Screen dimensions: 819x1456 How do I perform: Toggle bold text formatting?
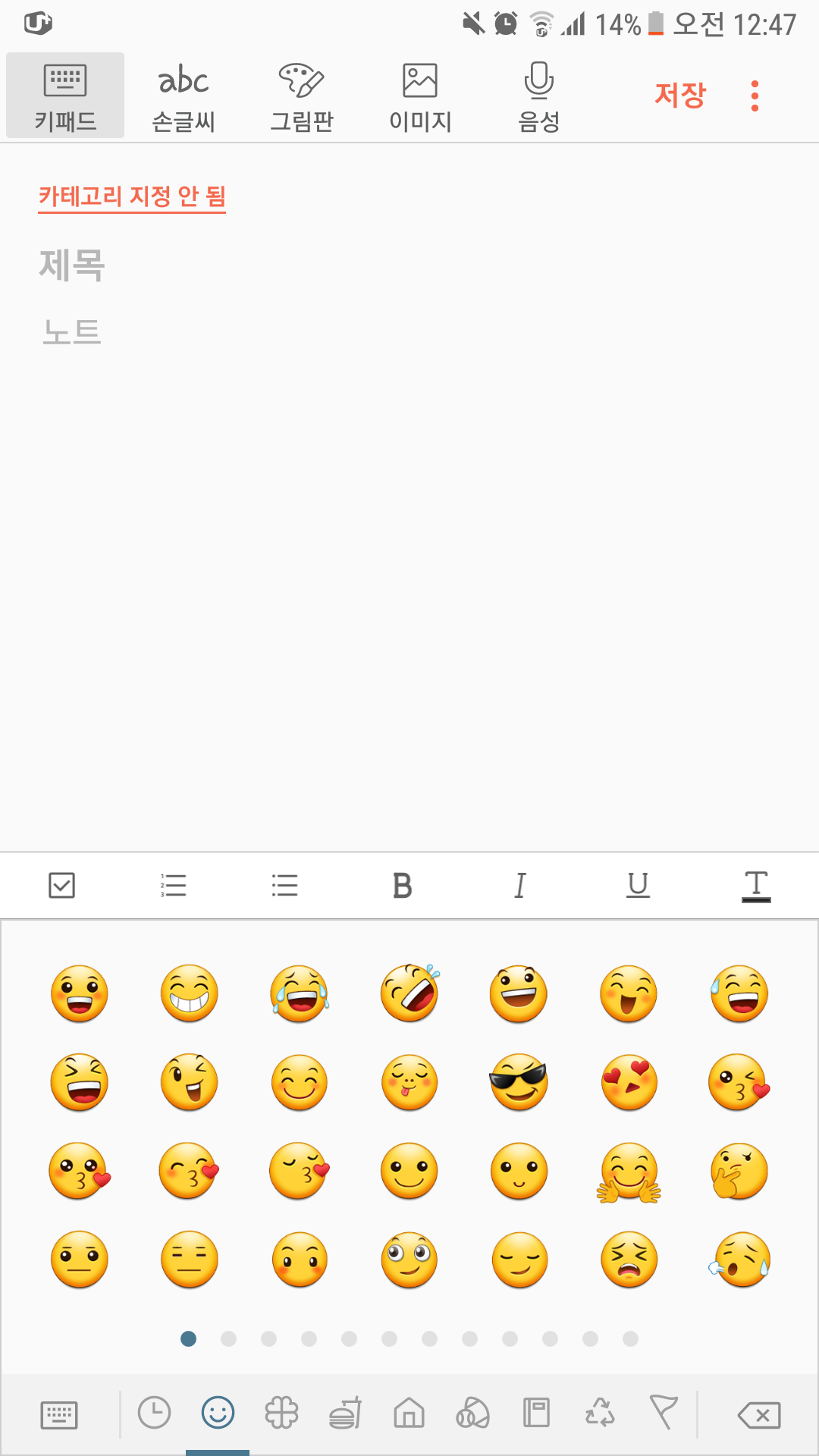[402, 884]
